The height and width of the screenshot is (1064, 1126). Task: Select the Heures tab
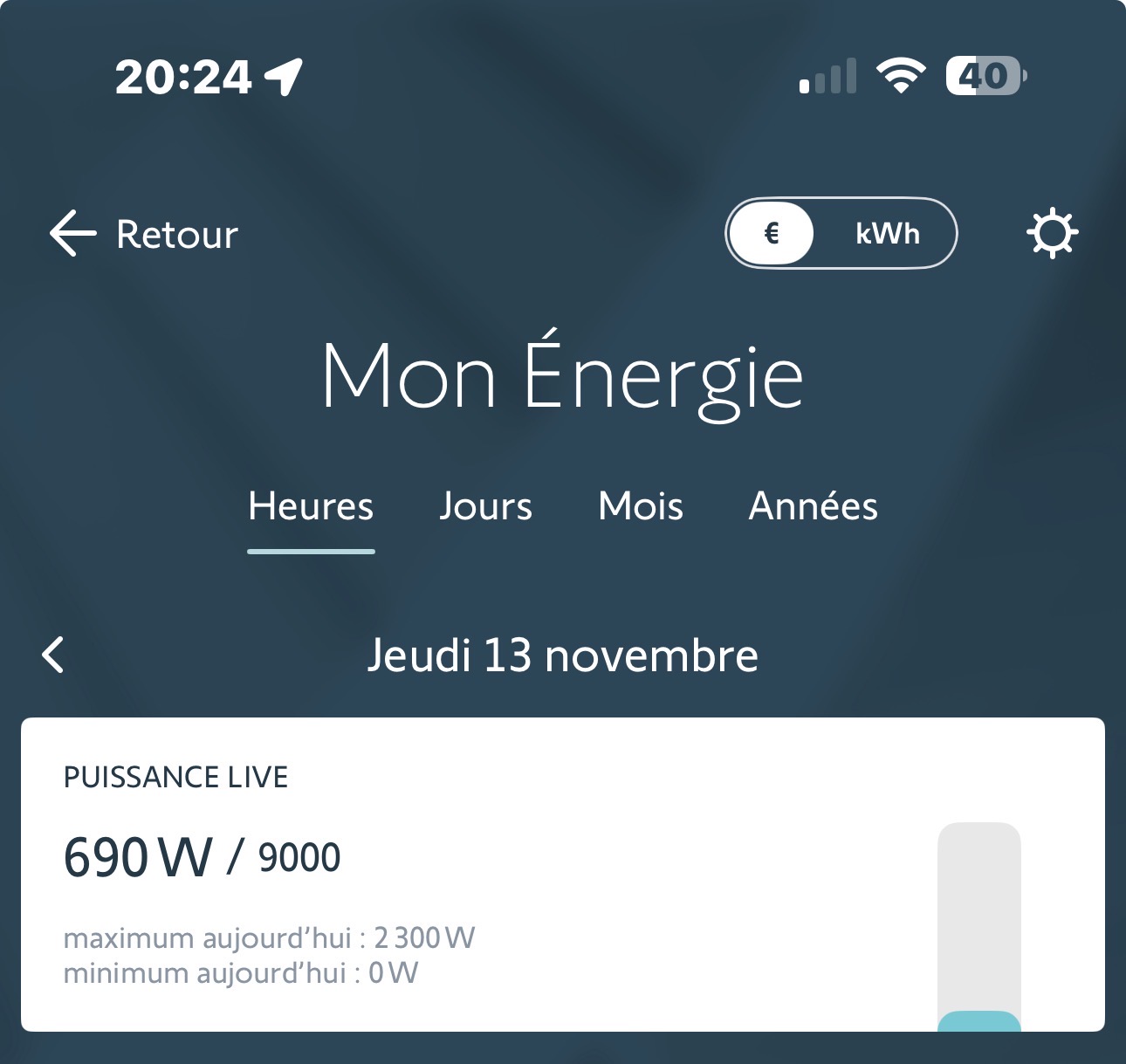[x=311, y=507]
